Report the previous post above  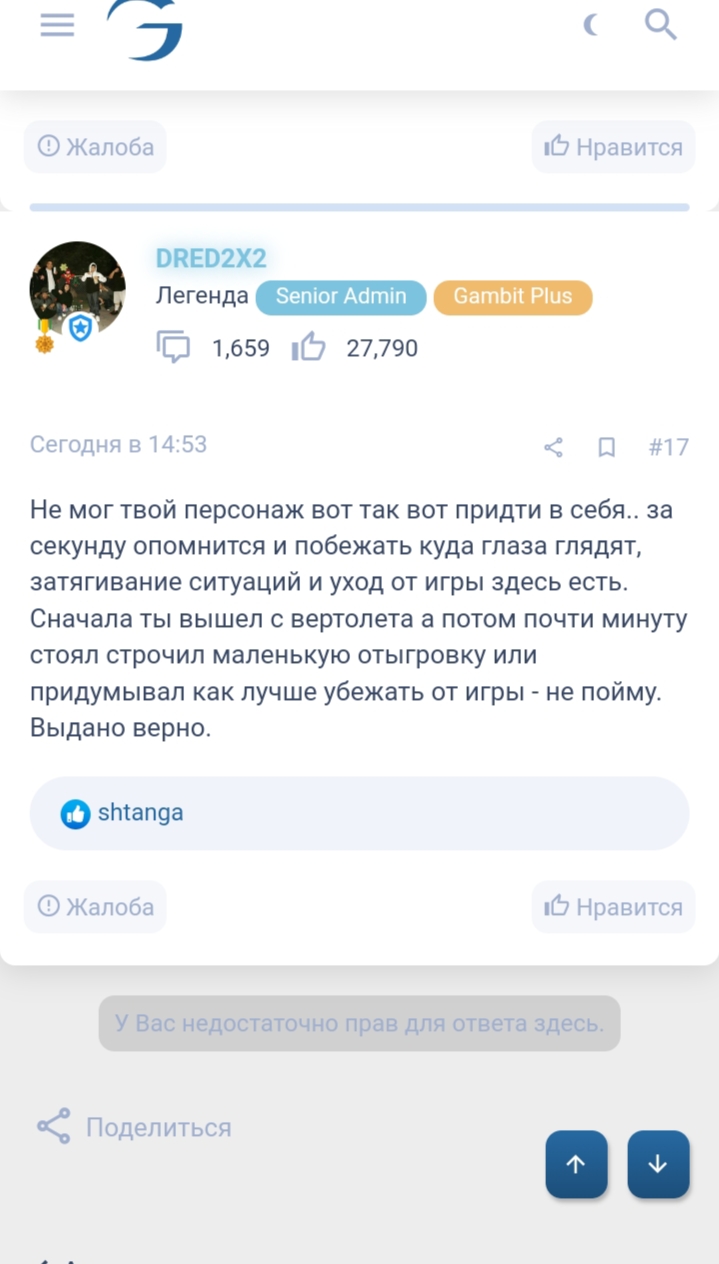point(96,147)
